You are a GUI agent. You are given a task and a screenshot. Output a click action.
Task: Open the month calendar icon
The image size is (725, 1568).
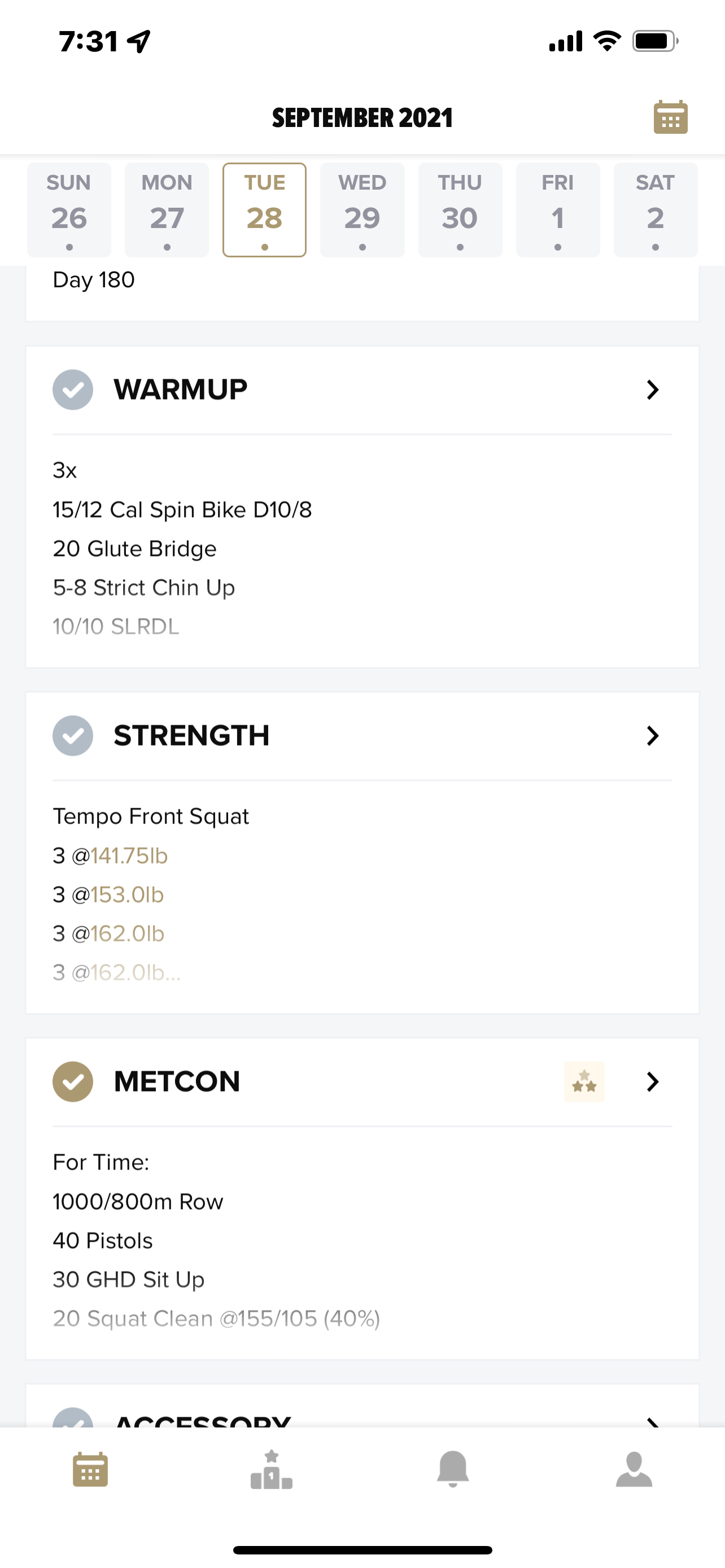[670, 117]
